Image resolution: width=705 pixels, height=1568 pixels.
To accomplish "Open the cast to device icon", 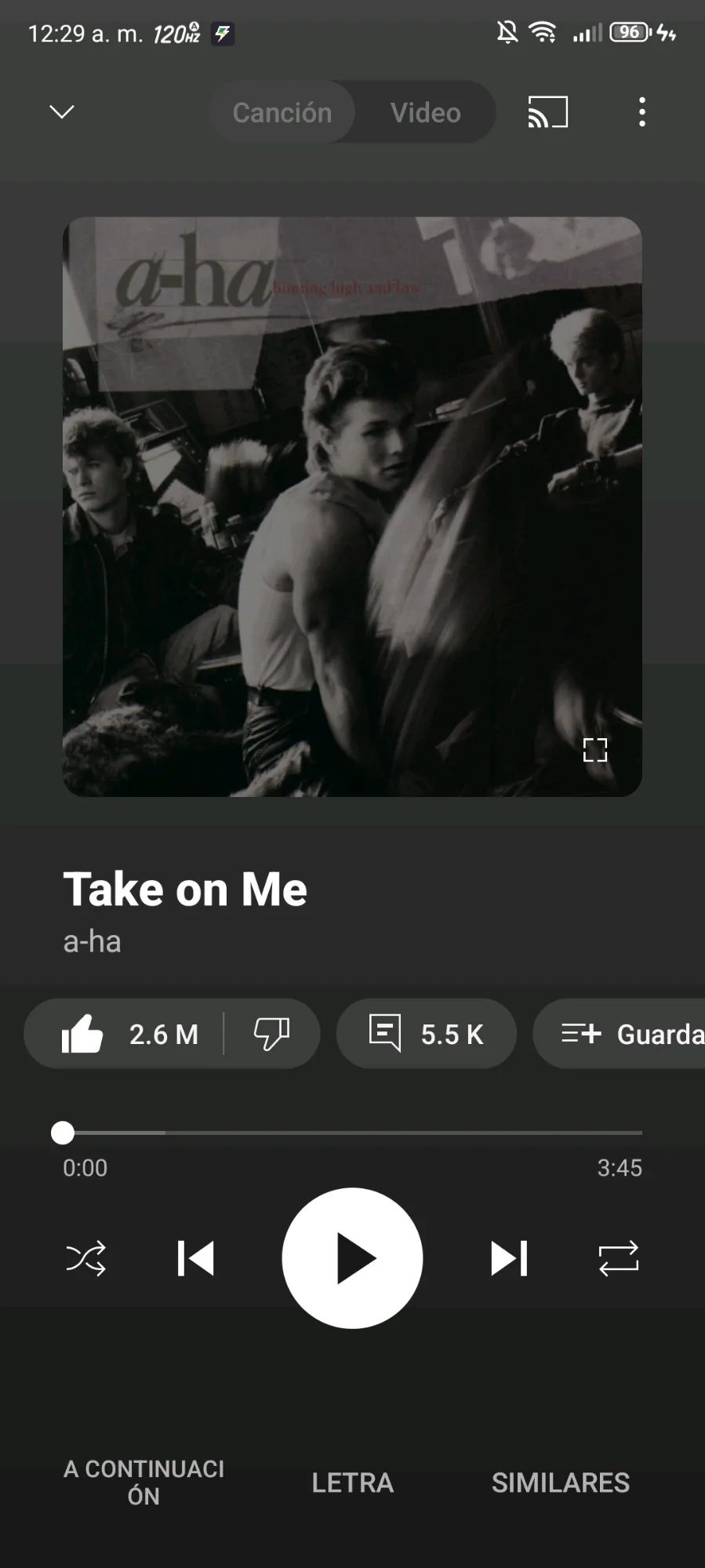I will [x=547, y=111].
